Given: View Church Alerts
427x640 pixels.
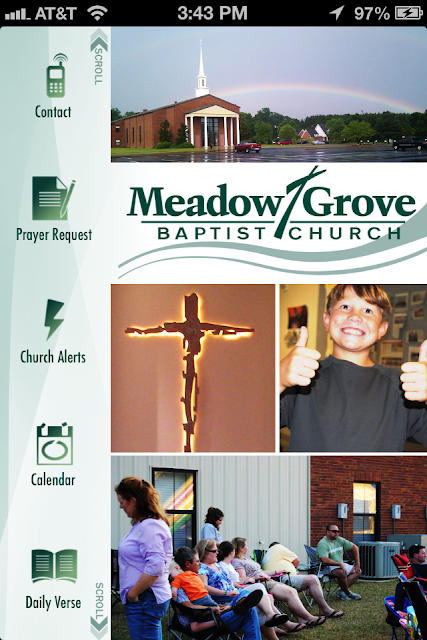Looking at the screenshot, I should (x=53, y=332).
